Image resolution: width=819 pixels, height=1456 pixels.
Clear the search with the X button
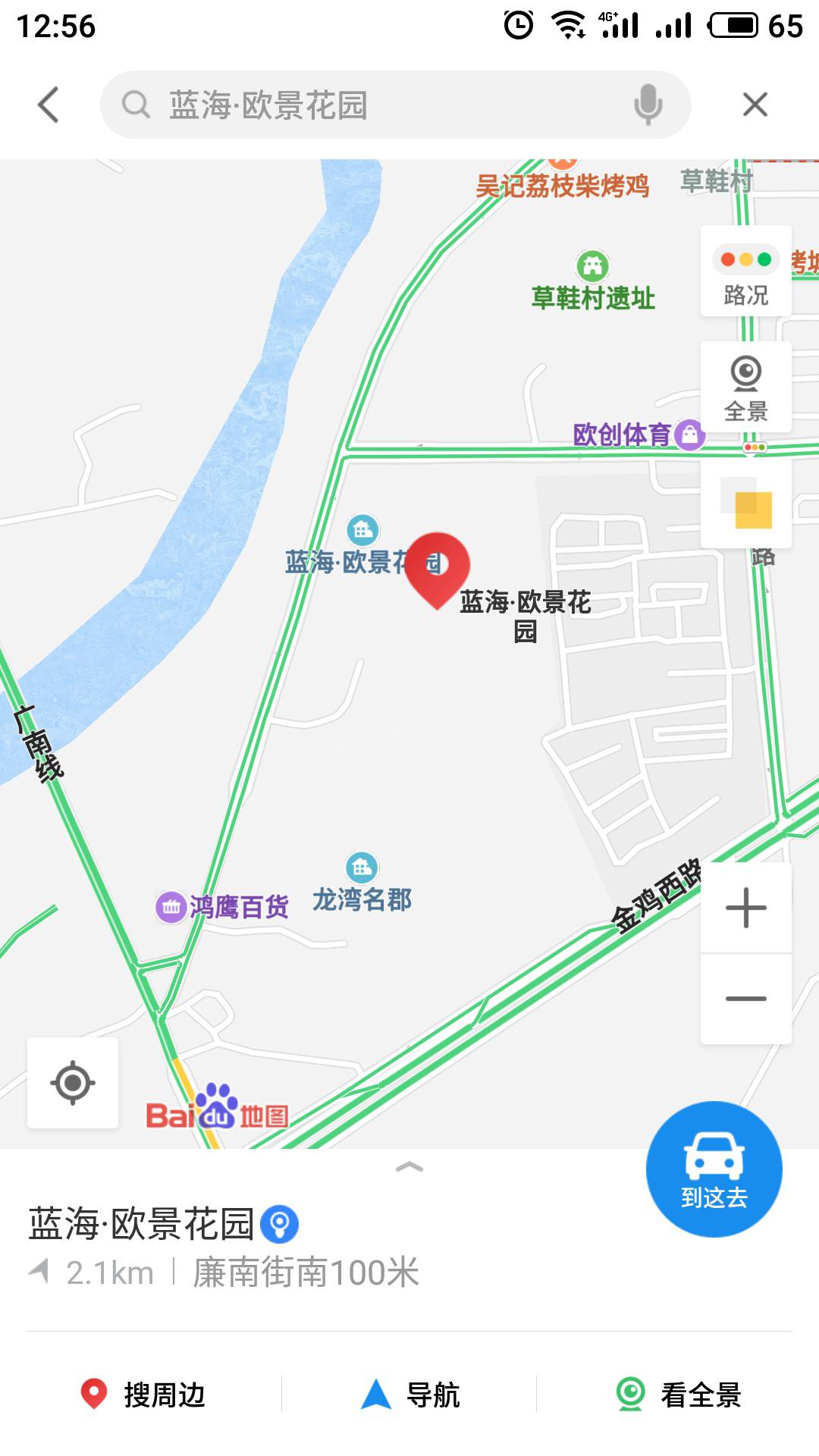point(755,105)
